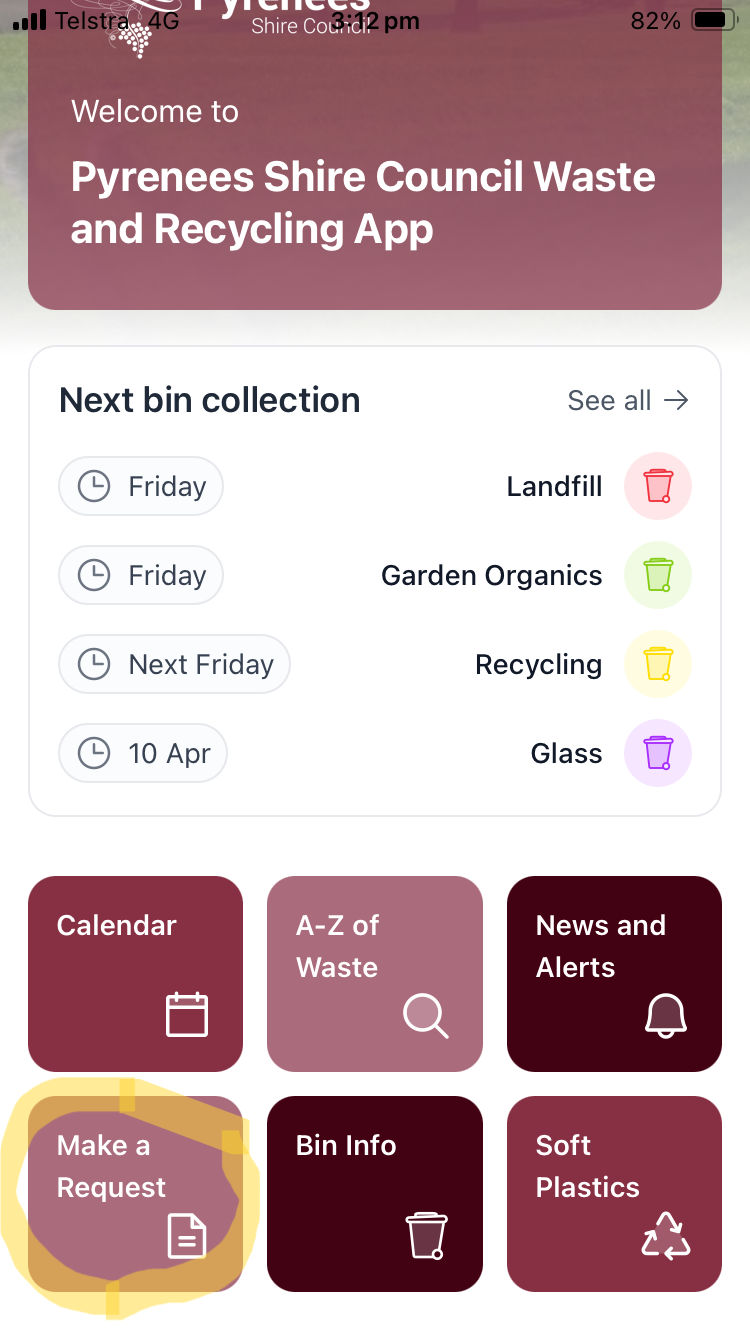
Task: Open the Soft Plastics tile
Action: 614,1193
